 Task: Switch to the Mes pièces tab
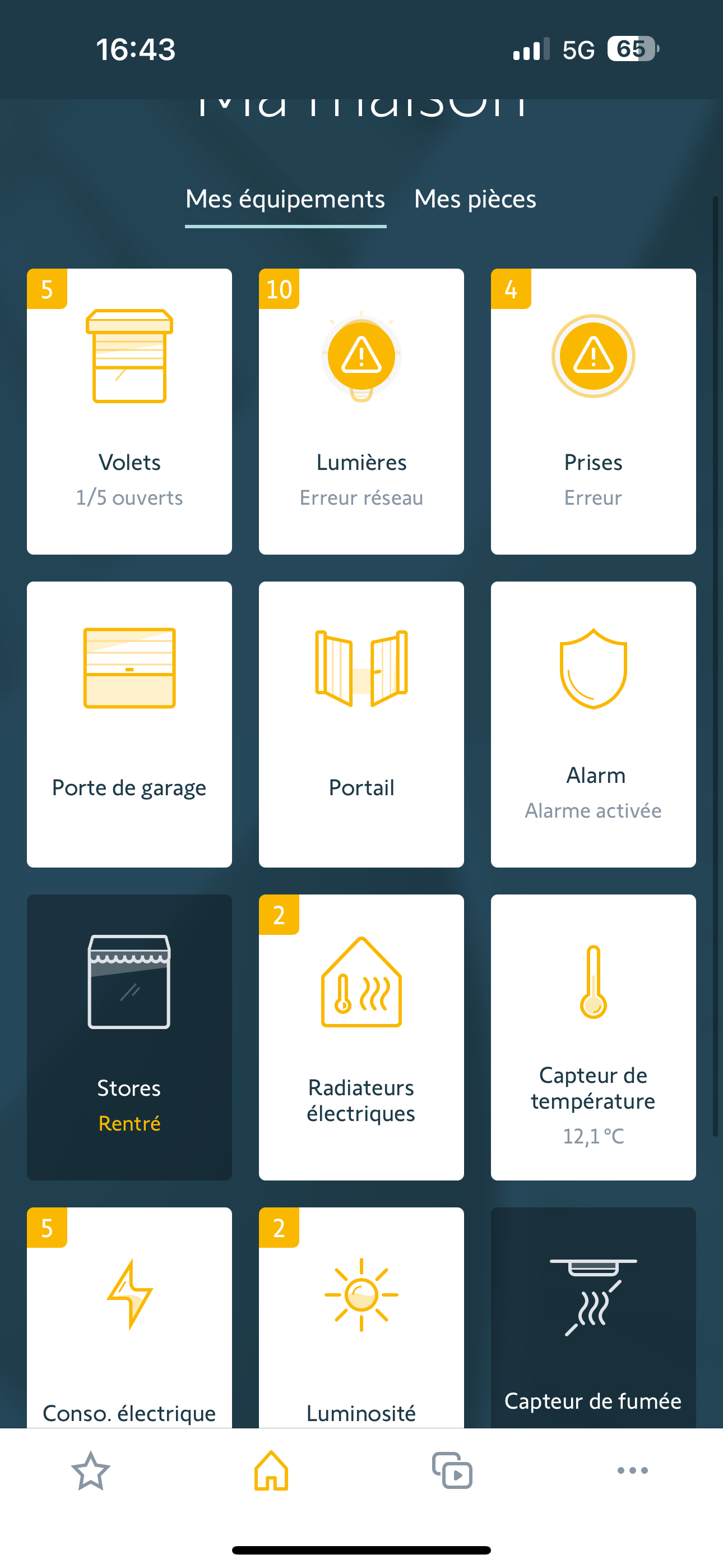click(x=475, y=199)
